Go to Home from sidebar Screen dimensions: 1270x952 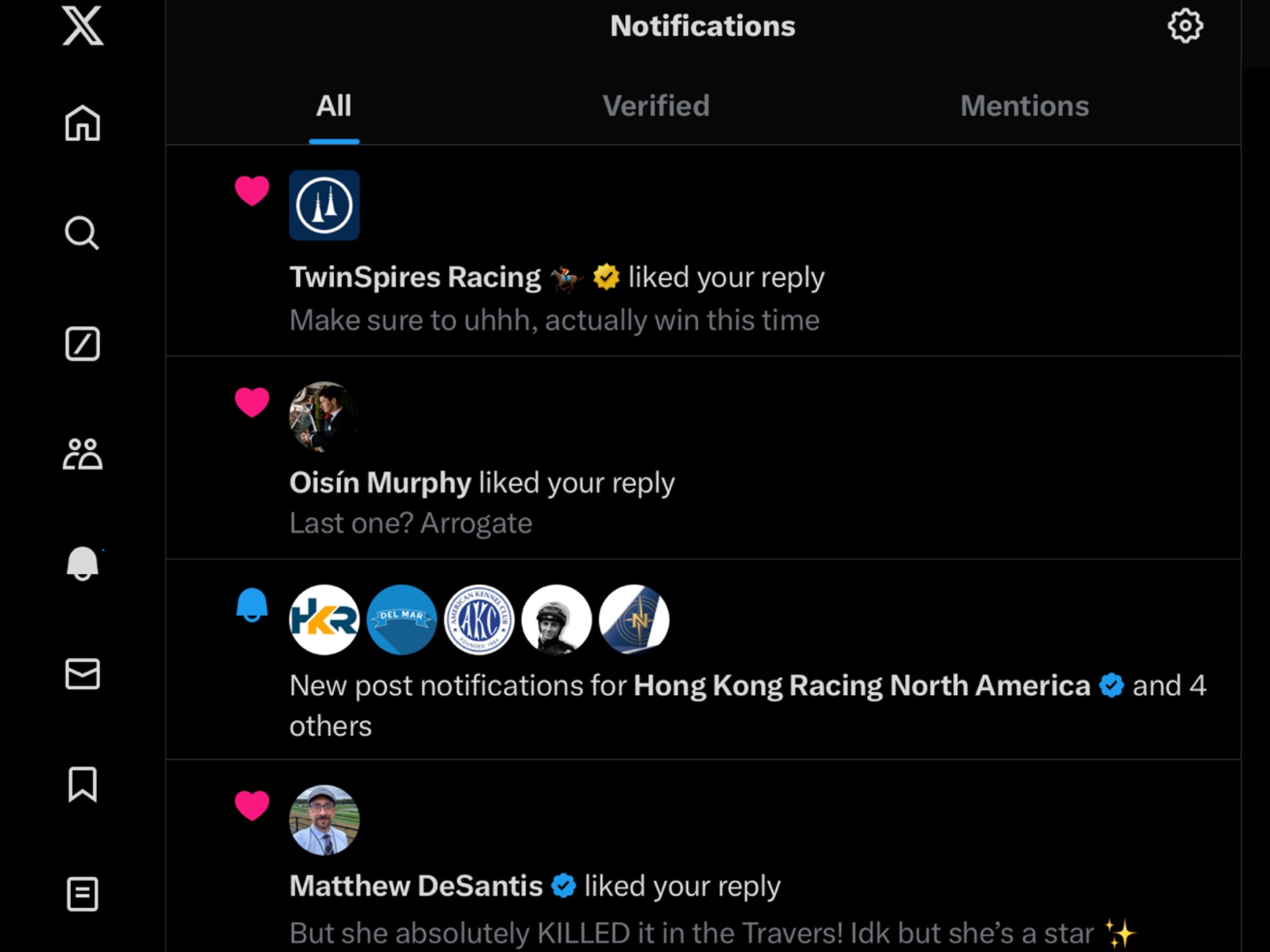point(83,123)
